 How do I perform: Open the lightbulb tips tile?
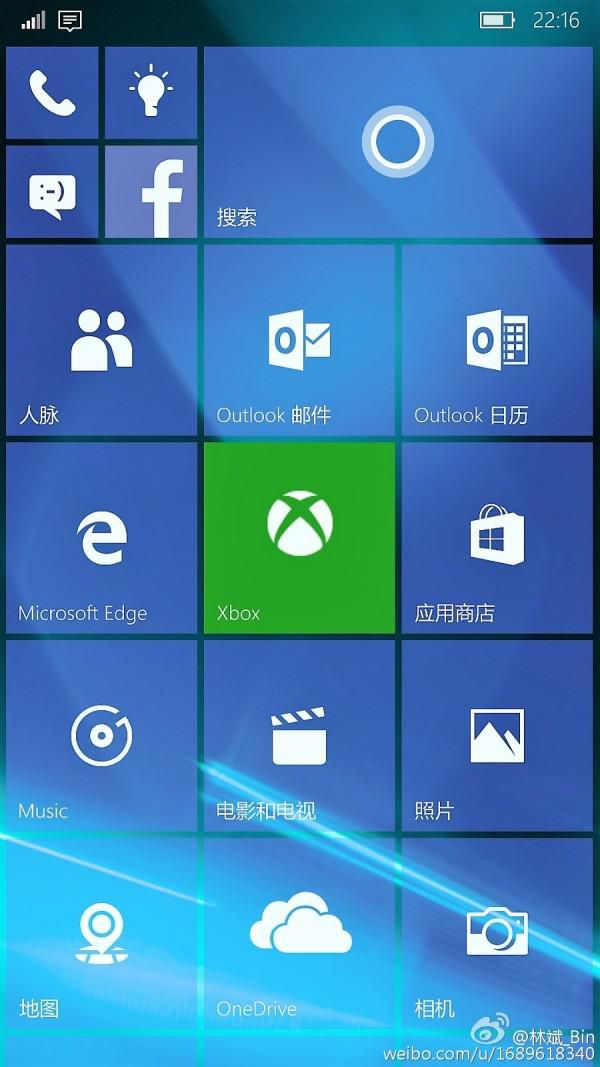coord(151,93)
